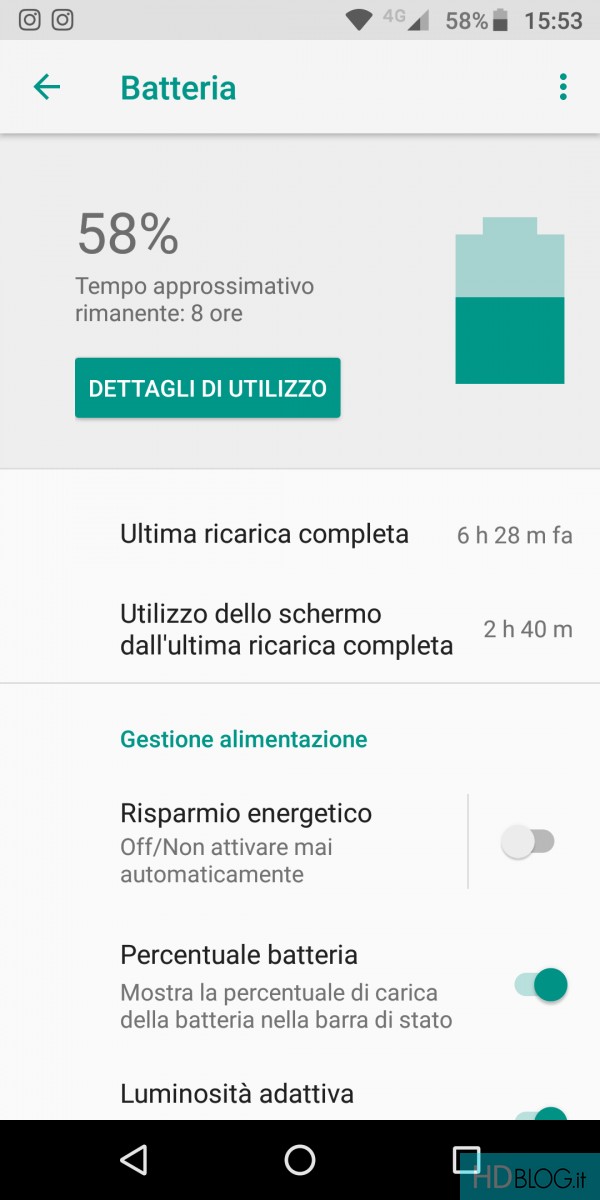
Task: Open the three-dot overflow menu
Action: point(563,88)
